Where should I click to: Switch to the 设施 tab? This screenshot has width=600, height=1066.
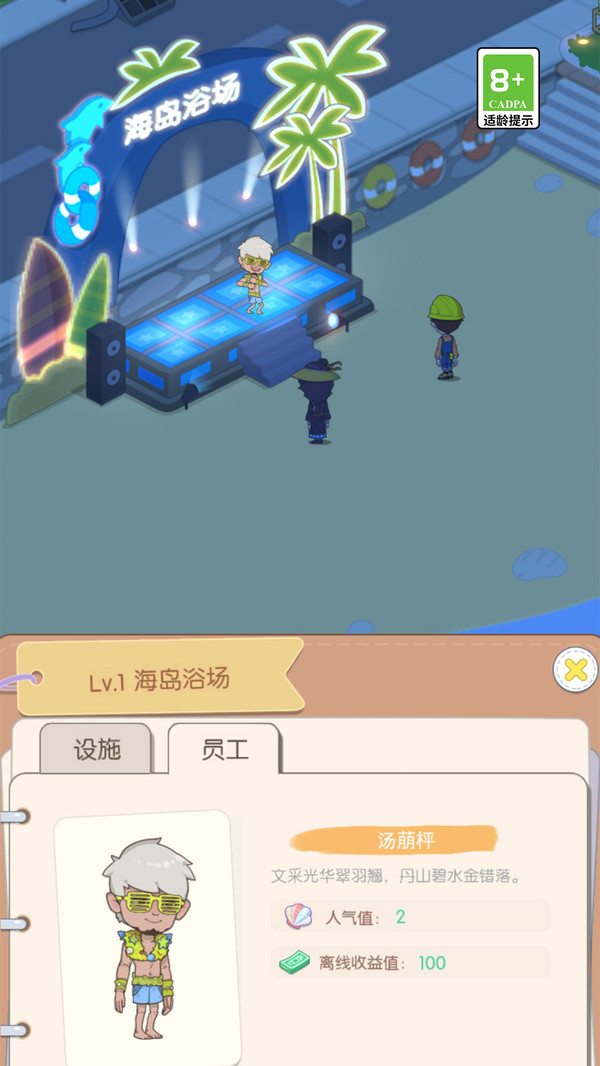tap(96, 750)
